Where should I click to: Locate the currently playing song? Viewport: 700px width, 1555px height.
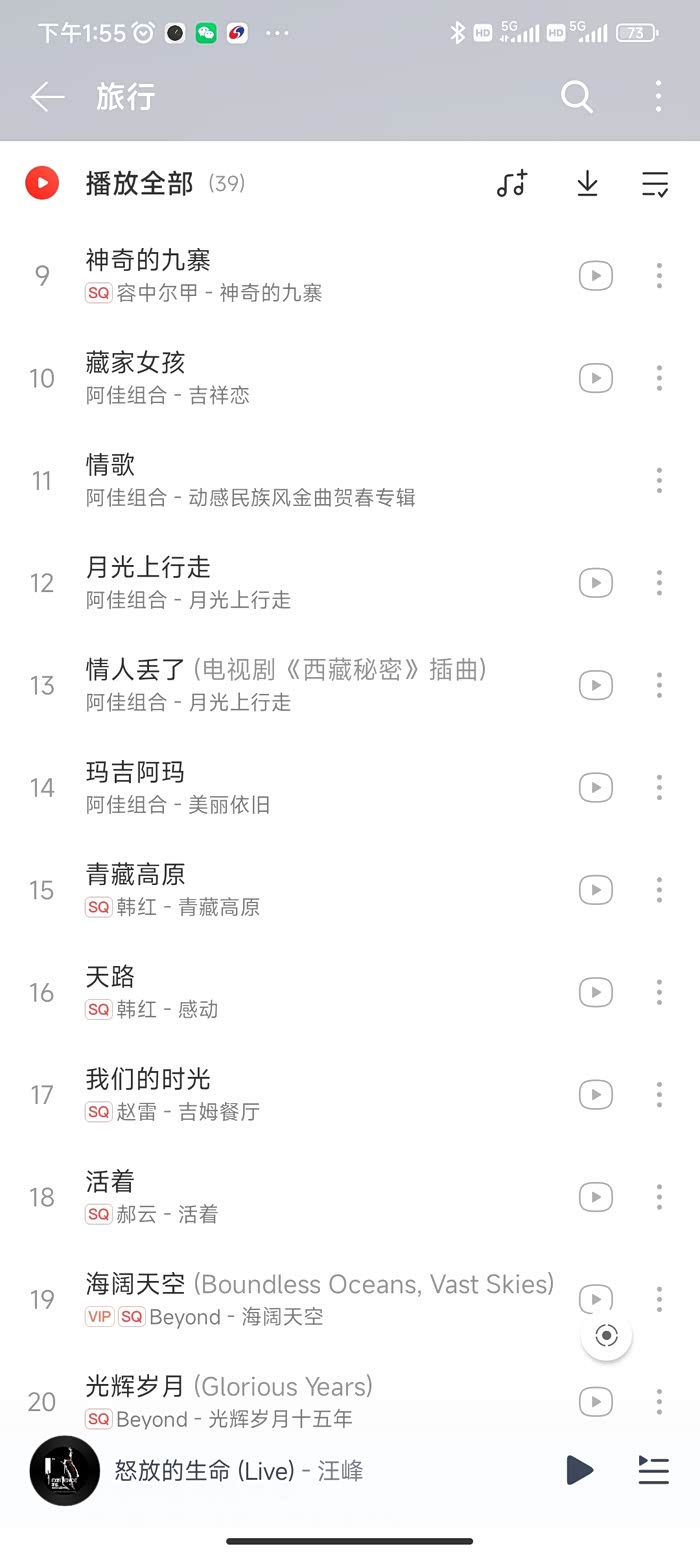coord(607,1335)
